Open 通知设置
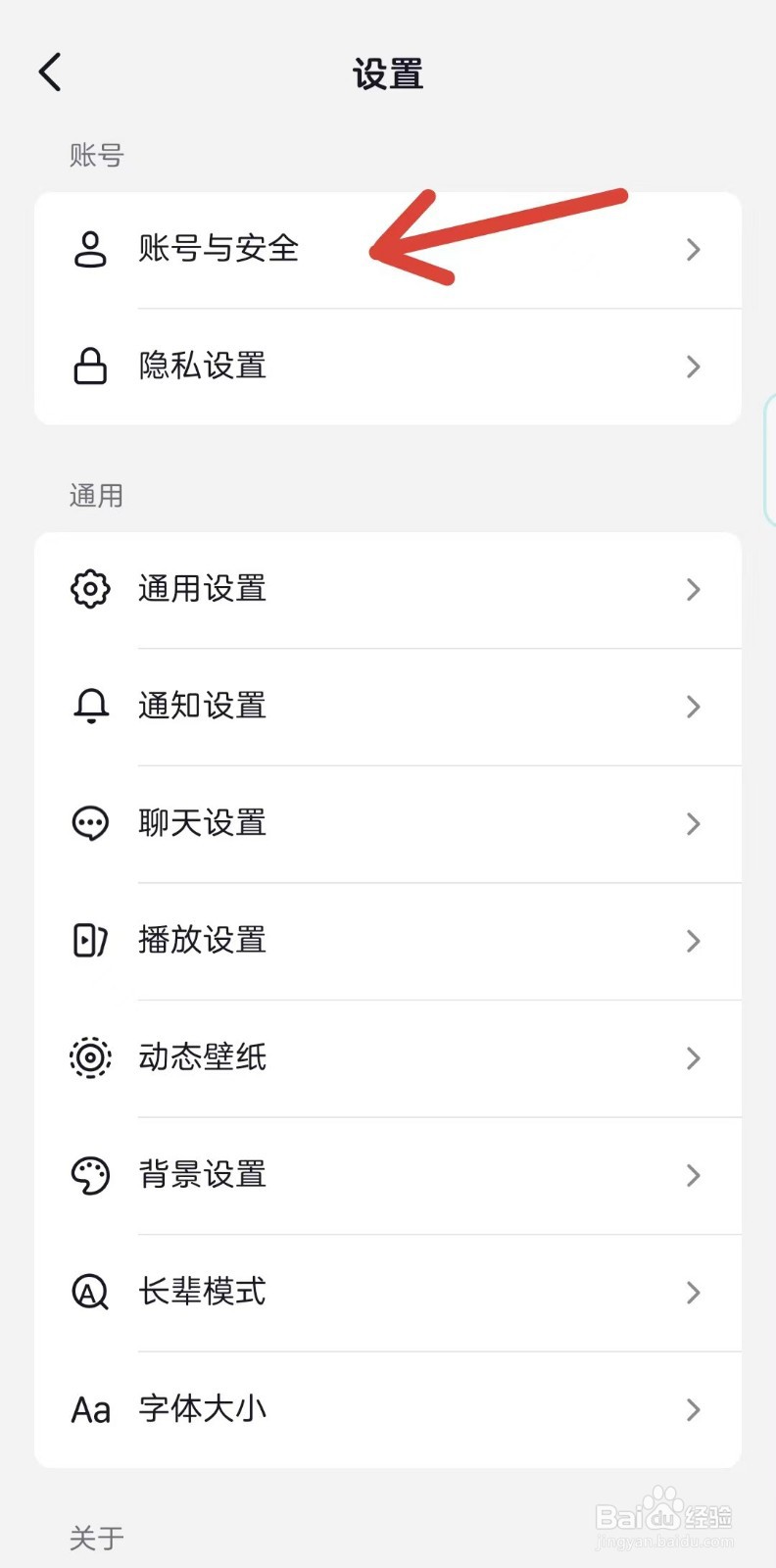This screenshot has width=776, height=1568. click(x=388, y=707)
